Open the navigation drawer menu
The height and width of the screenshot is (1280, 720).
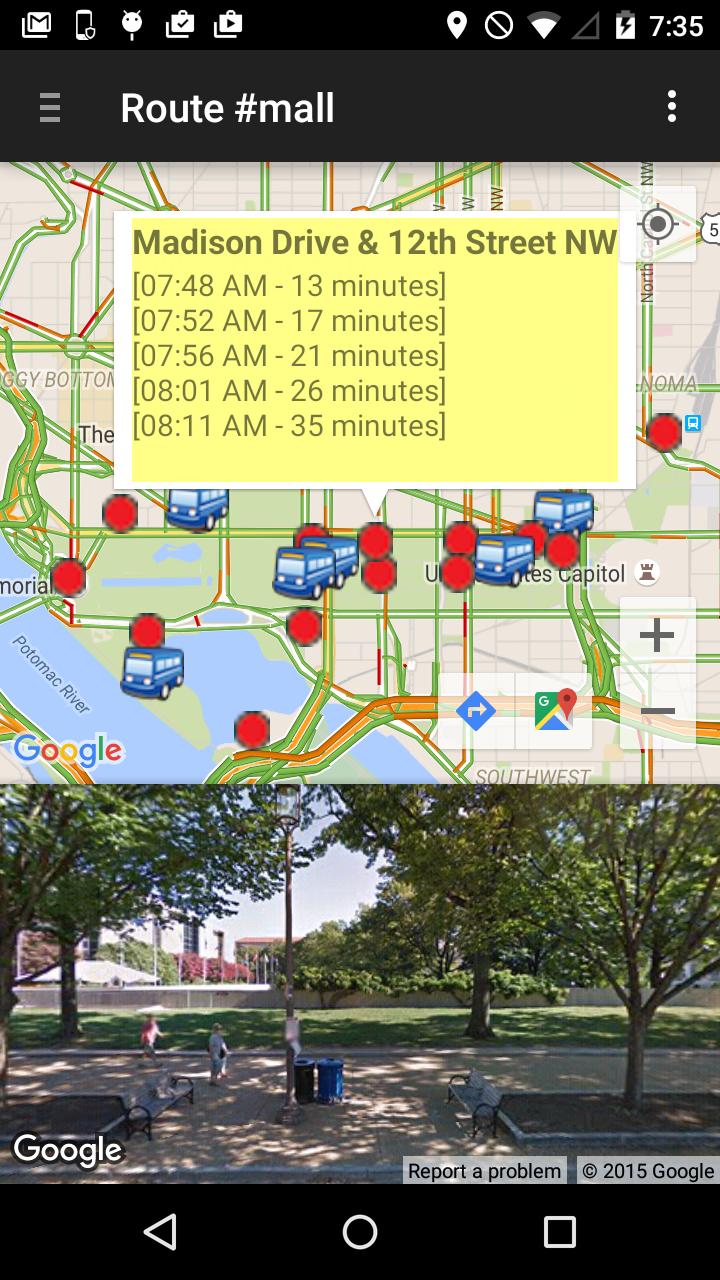coord(49,107)
